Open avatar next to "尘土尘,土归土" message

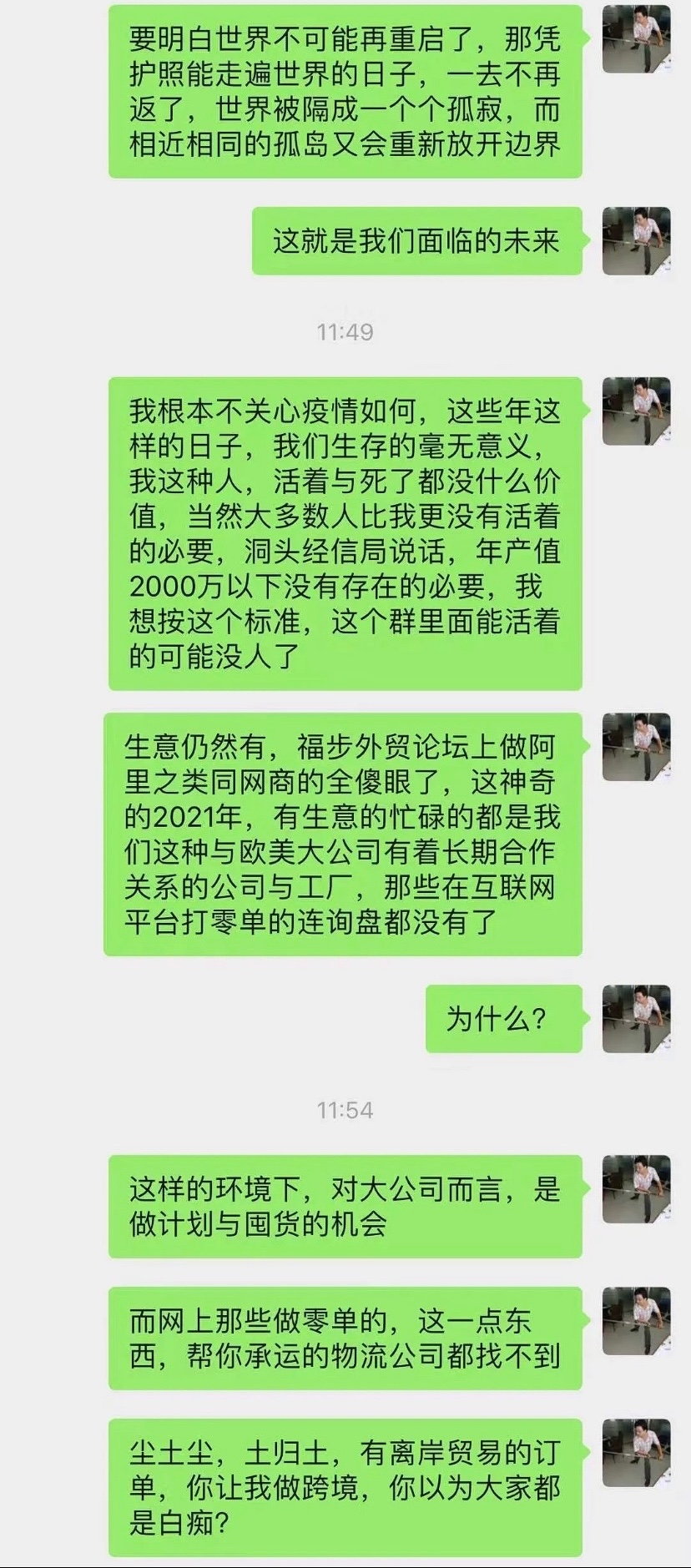(x=636, y=1452)
